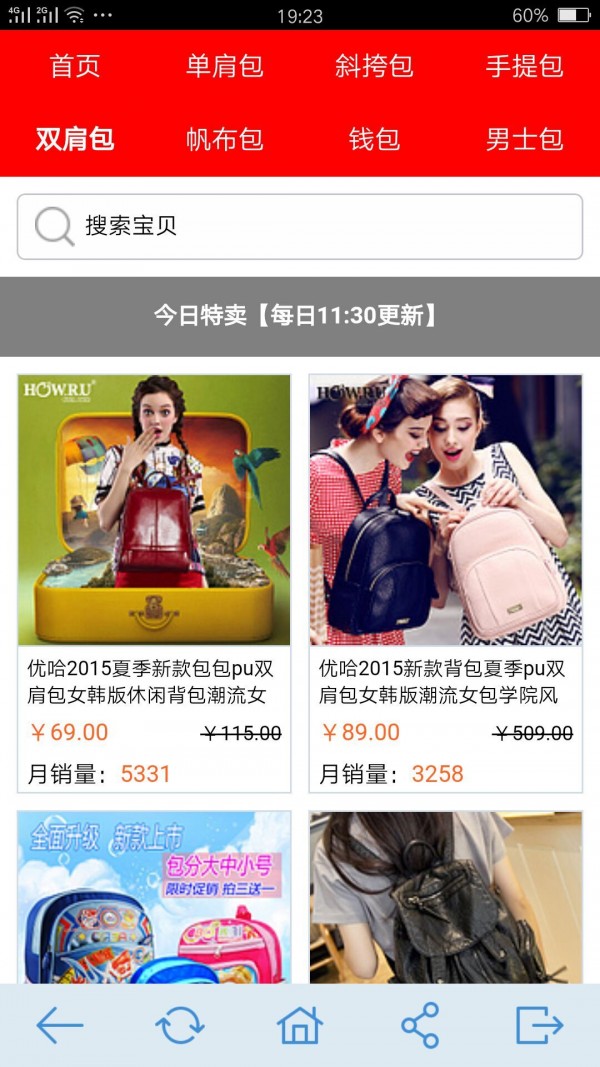
Task: Tap the 搜索宝贝 search box
Action: pos(300,226)
